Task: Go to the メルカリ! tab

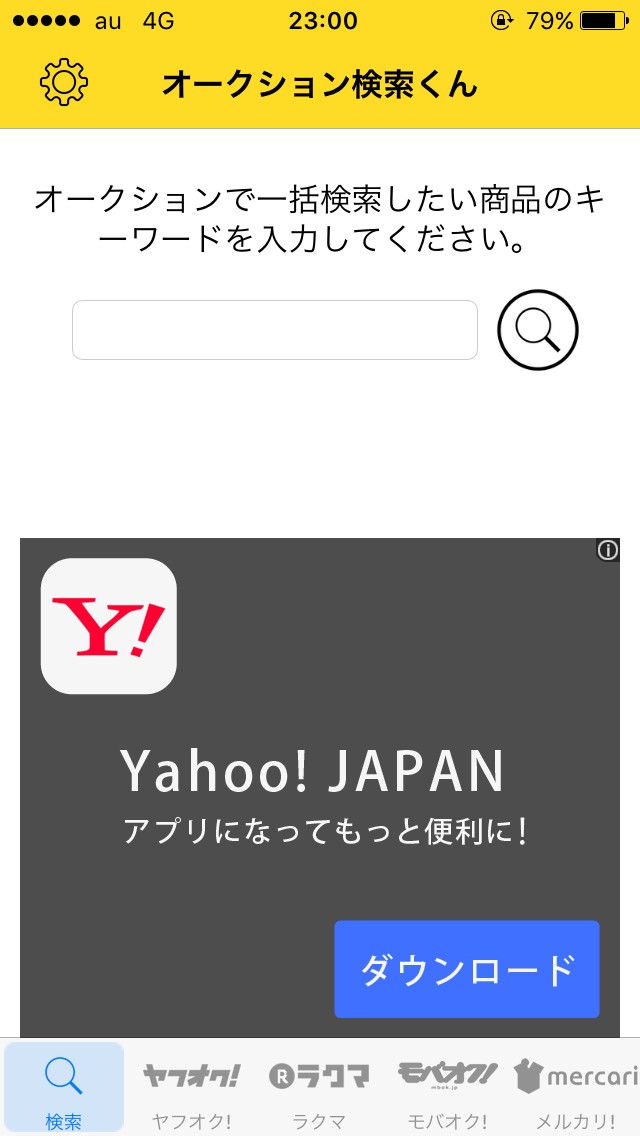Action: [576, 1088]
